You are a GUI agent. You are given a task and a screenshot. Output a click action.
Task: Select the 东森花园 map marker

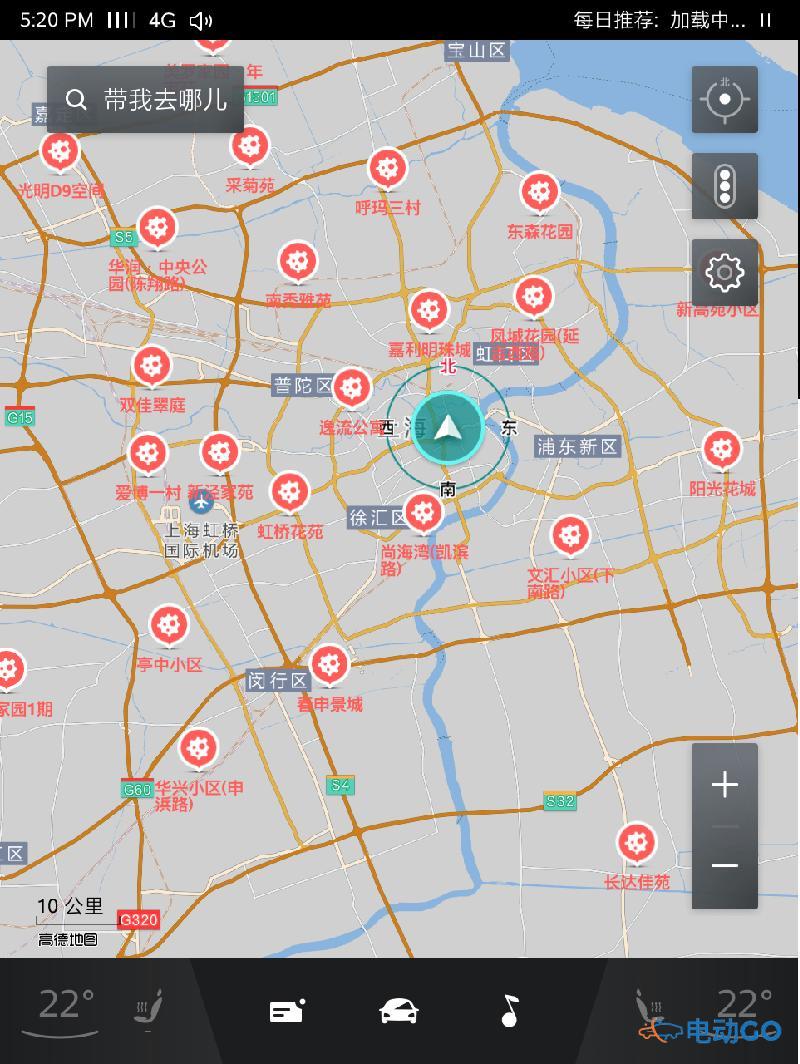tap(540, 193)
